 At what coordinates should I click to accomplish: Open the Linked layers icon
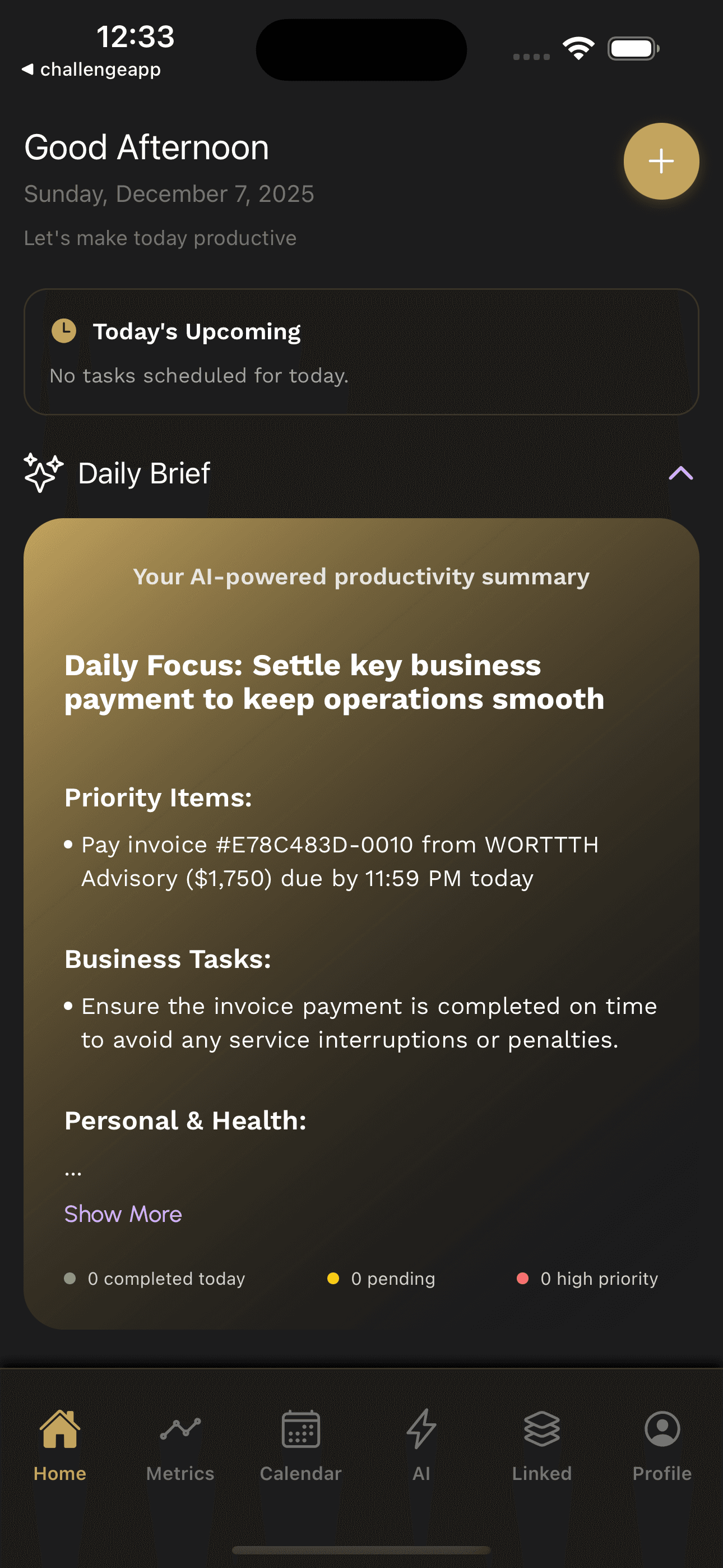point(540,1428)
